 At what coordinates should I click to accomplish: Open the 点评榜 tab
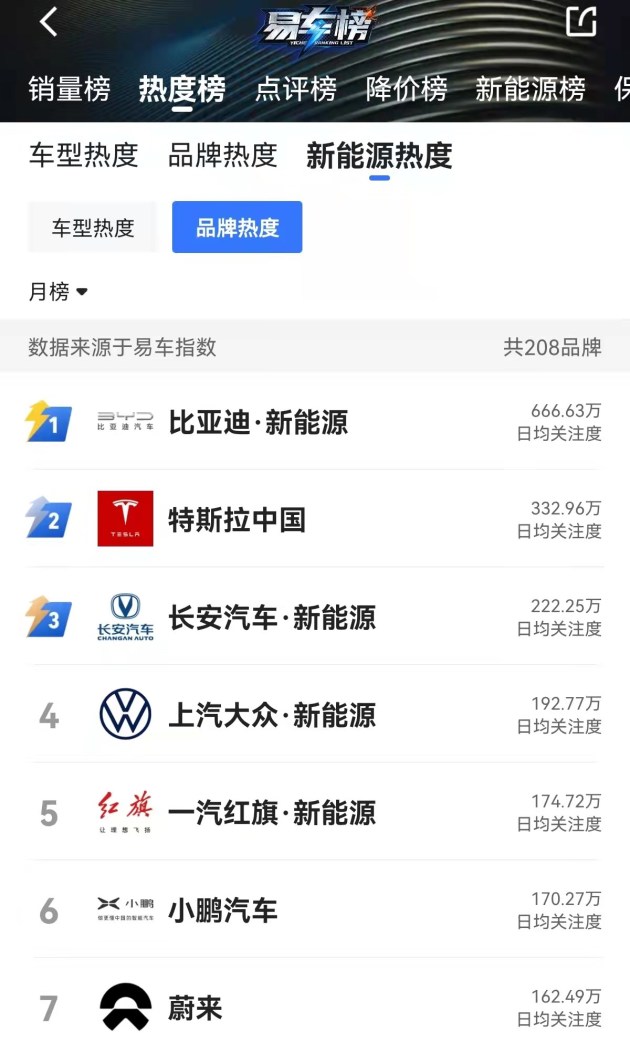point(296,89)
